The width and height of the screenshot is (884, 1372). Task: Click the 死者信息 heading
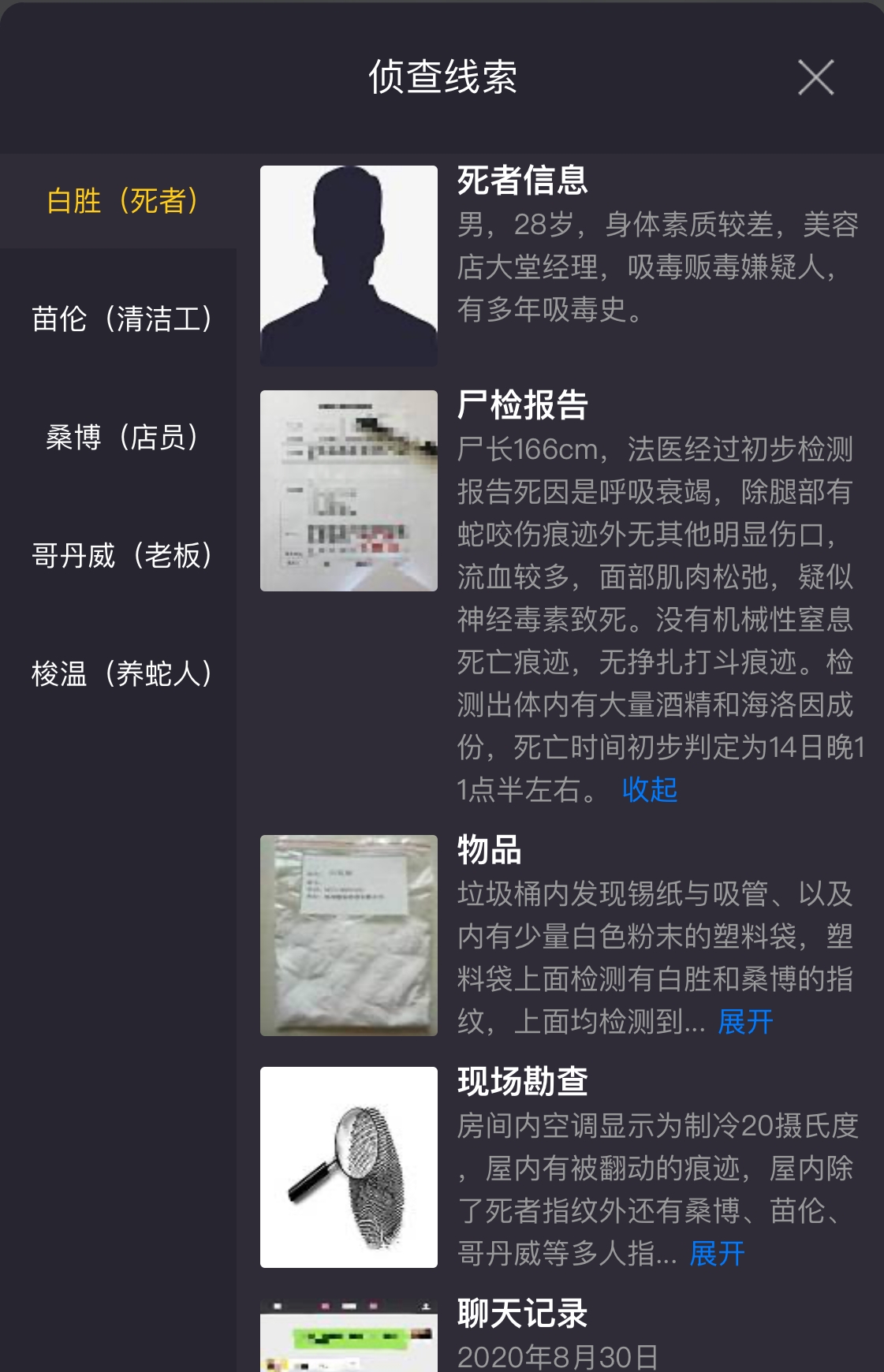coord(523,180)
